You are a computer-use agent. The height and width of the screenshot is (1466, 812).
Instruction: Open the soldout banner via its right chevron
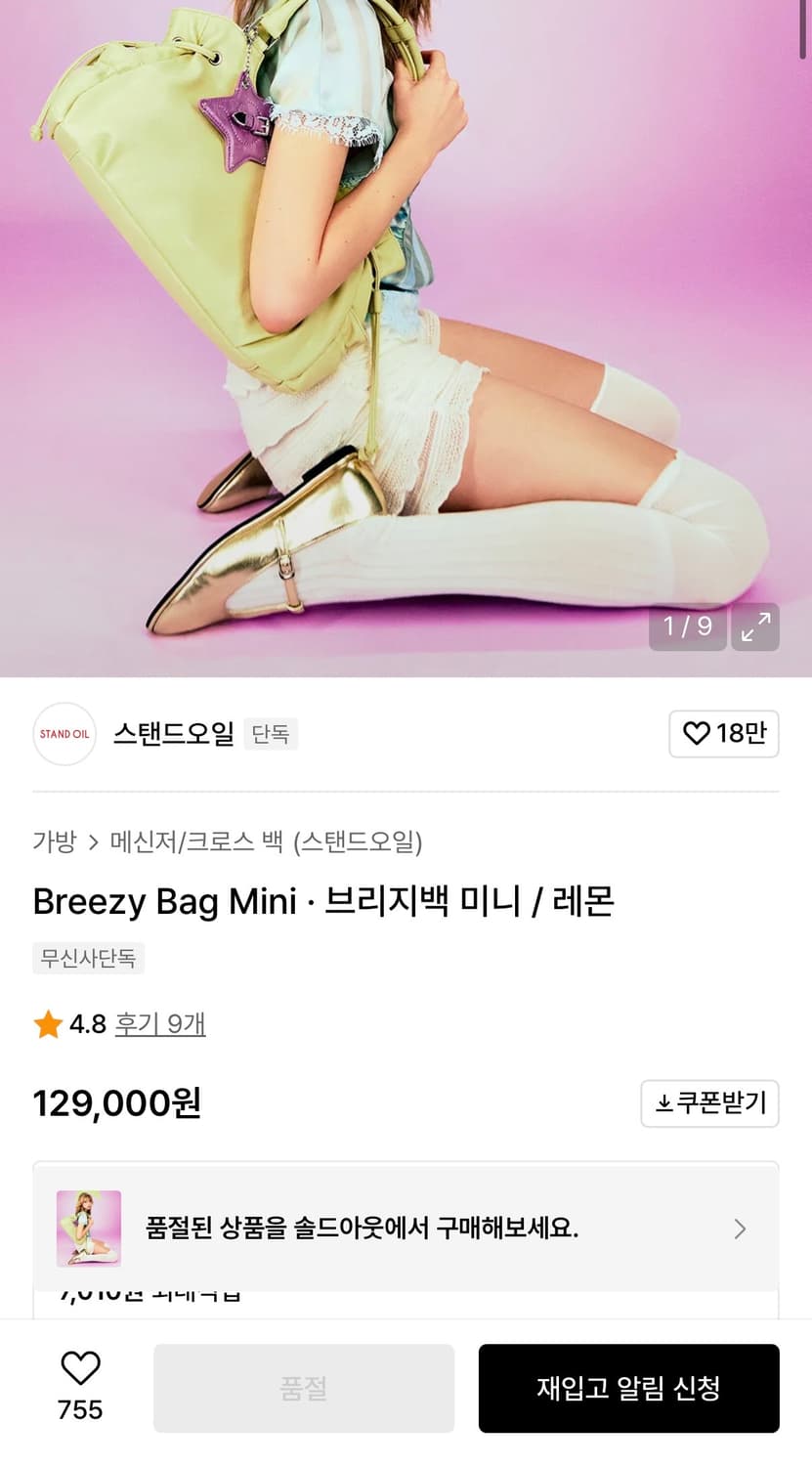740,1229
